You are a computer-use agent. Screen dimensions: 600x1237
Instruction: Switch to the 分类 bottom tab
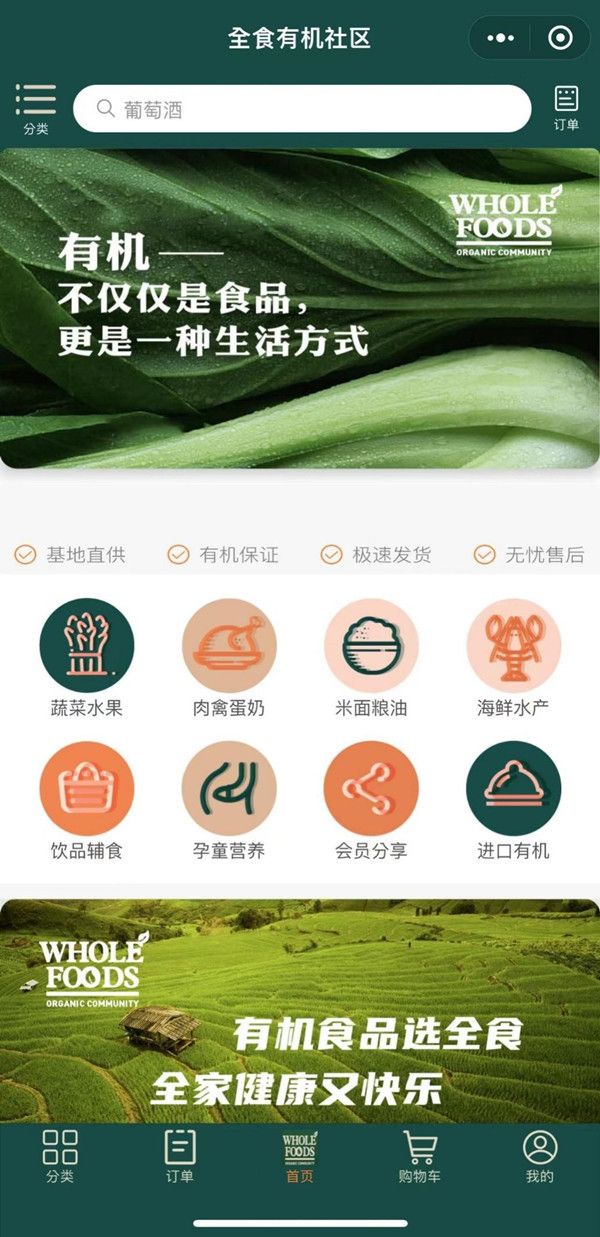click(x=60, y=1156)
